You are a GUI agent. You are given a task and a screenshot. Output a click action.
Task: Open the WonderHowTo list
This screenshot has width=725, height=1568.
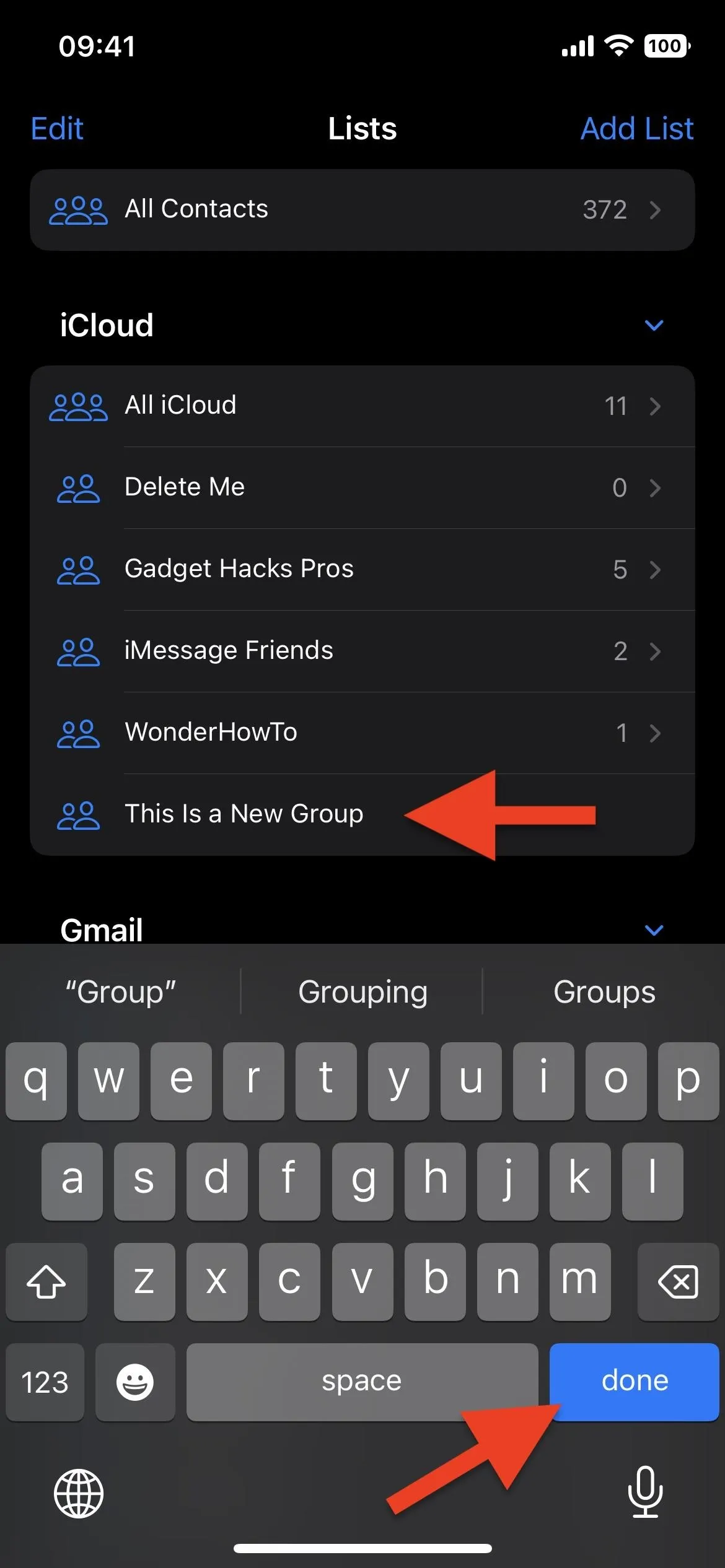pos(362,733)
